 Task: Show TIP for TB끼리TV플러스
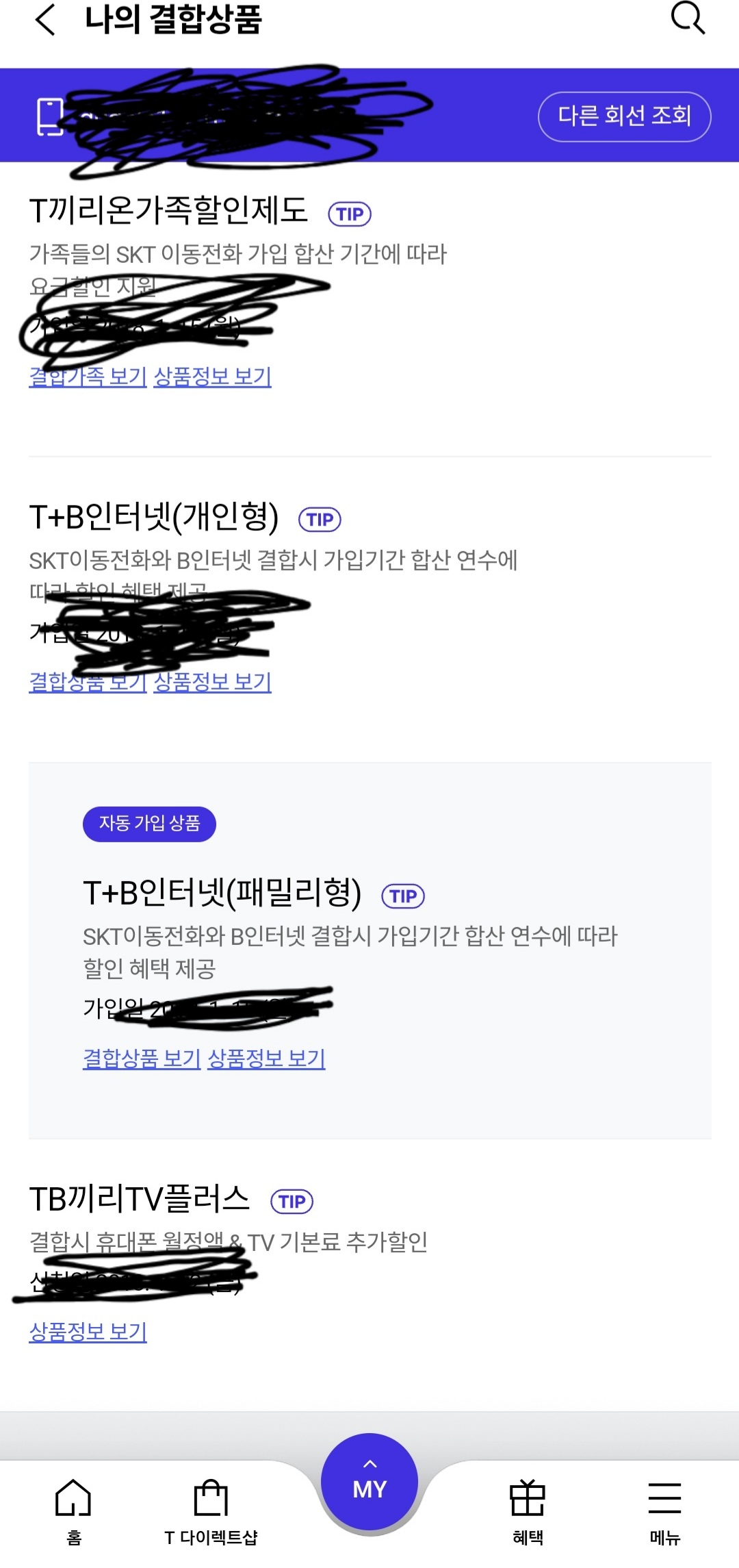tap(292, 1201)
